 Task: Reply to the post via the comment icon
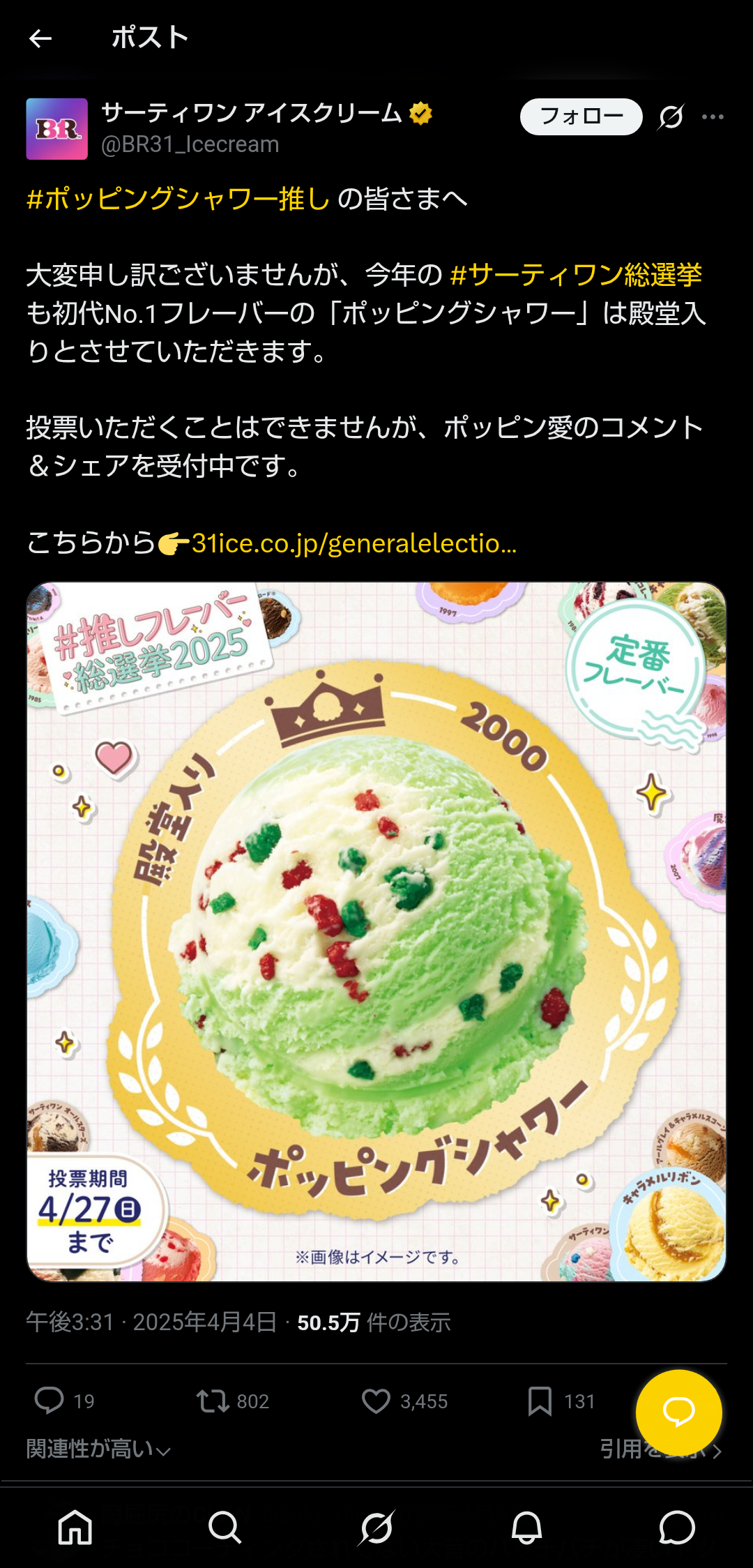click(49, 1401)
